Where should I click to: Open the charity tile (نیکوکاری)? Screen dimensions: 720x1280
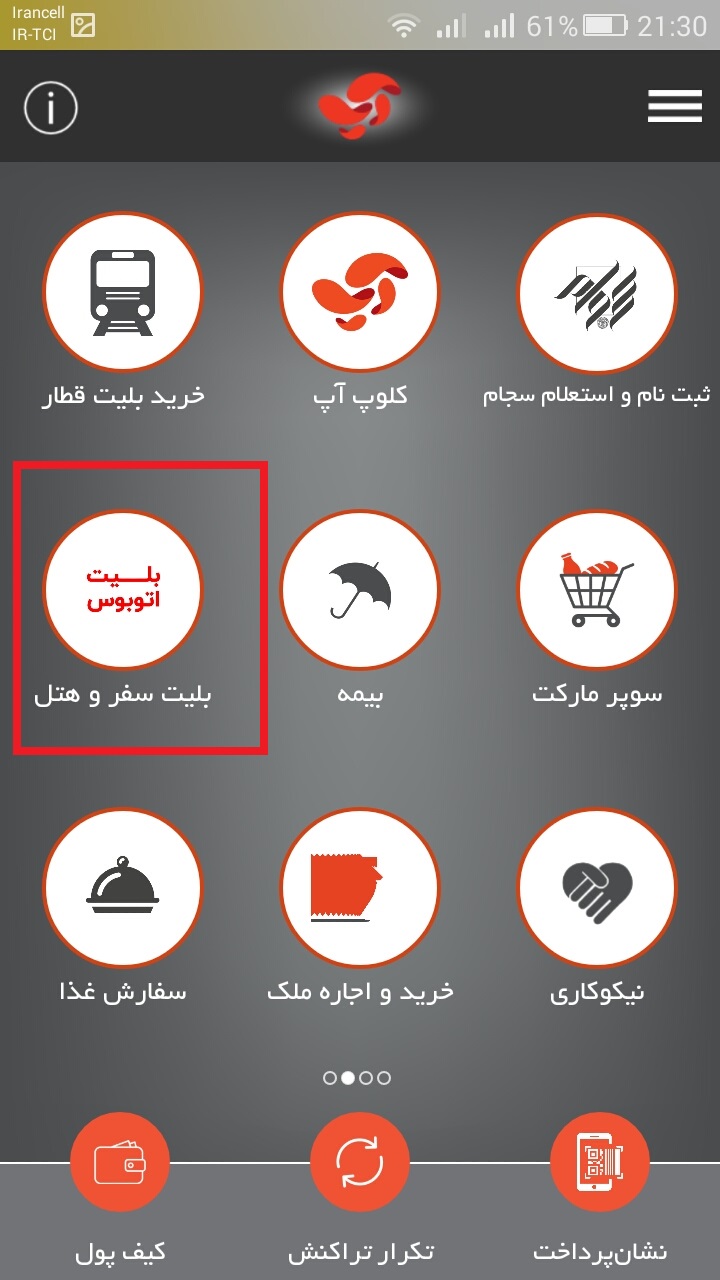pyautogui.click(x=597, y=887)
